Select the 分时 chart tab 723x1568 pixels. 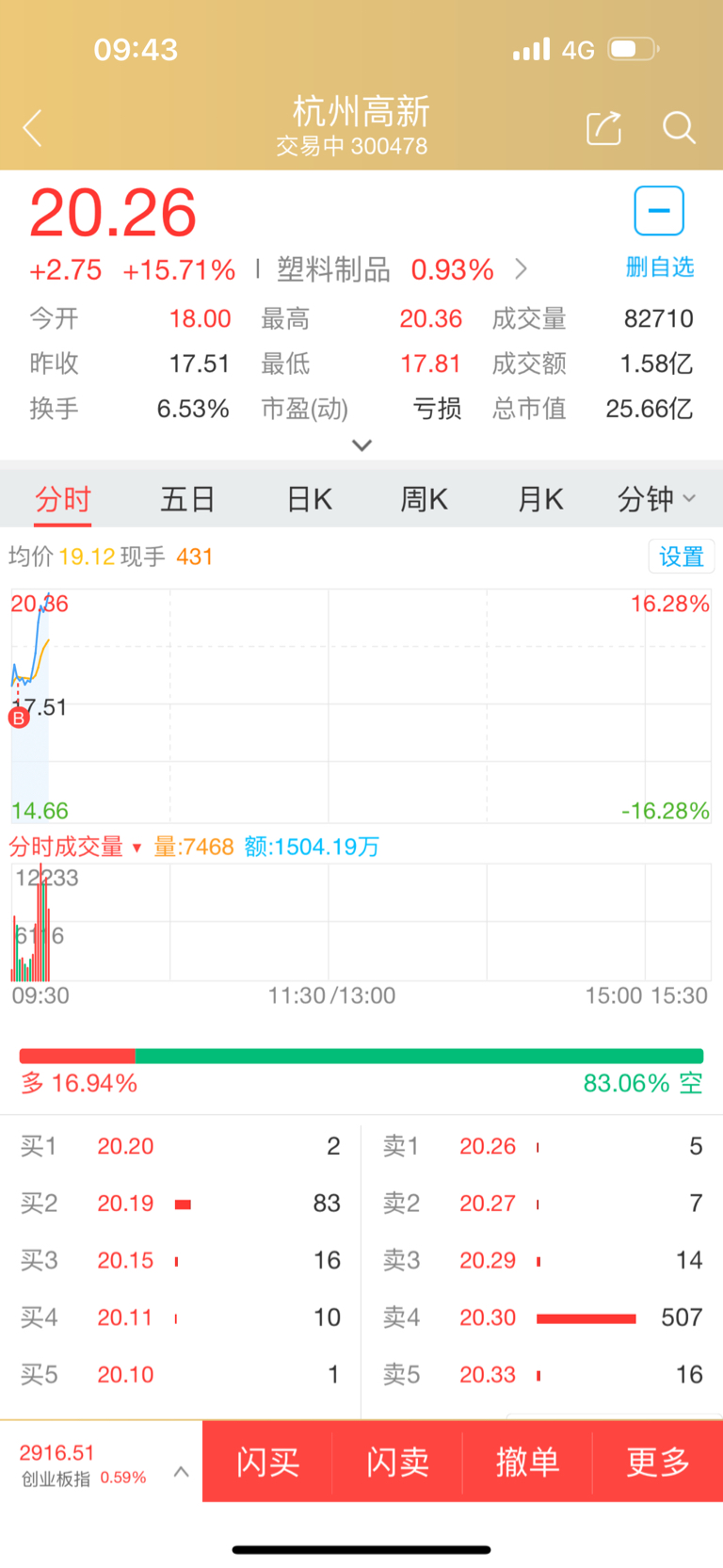[x=63, y=499]
